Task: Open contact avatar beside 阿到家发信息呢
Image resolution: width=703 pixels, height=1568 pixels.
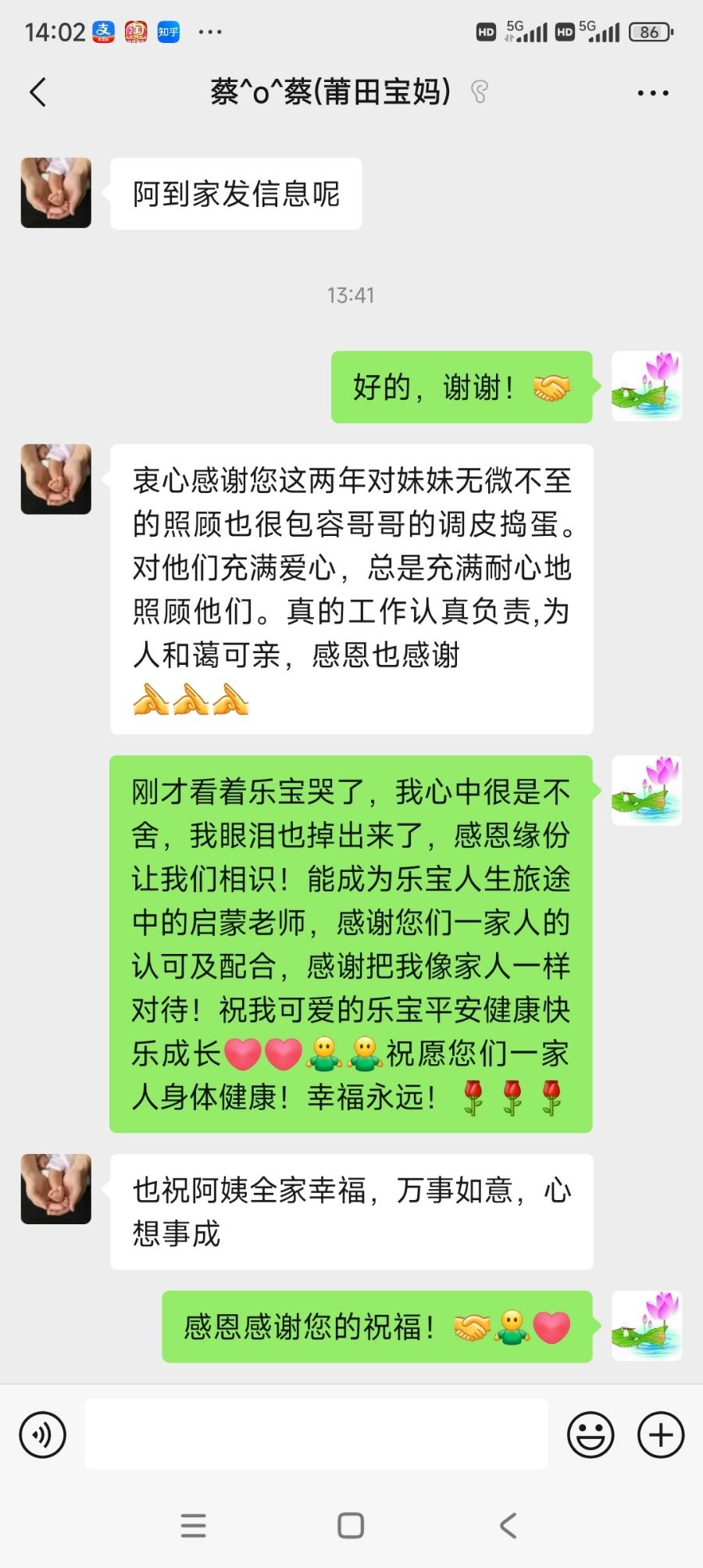Action: tap(56, 193)
